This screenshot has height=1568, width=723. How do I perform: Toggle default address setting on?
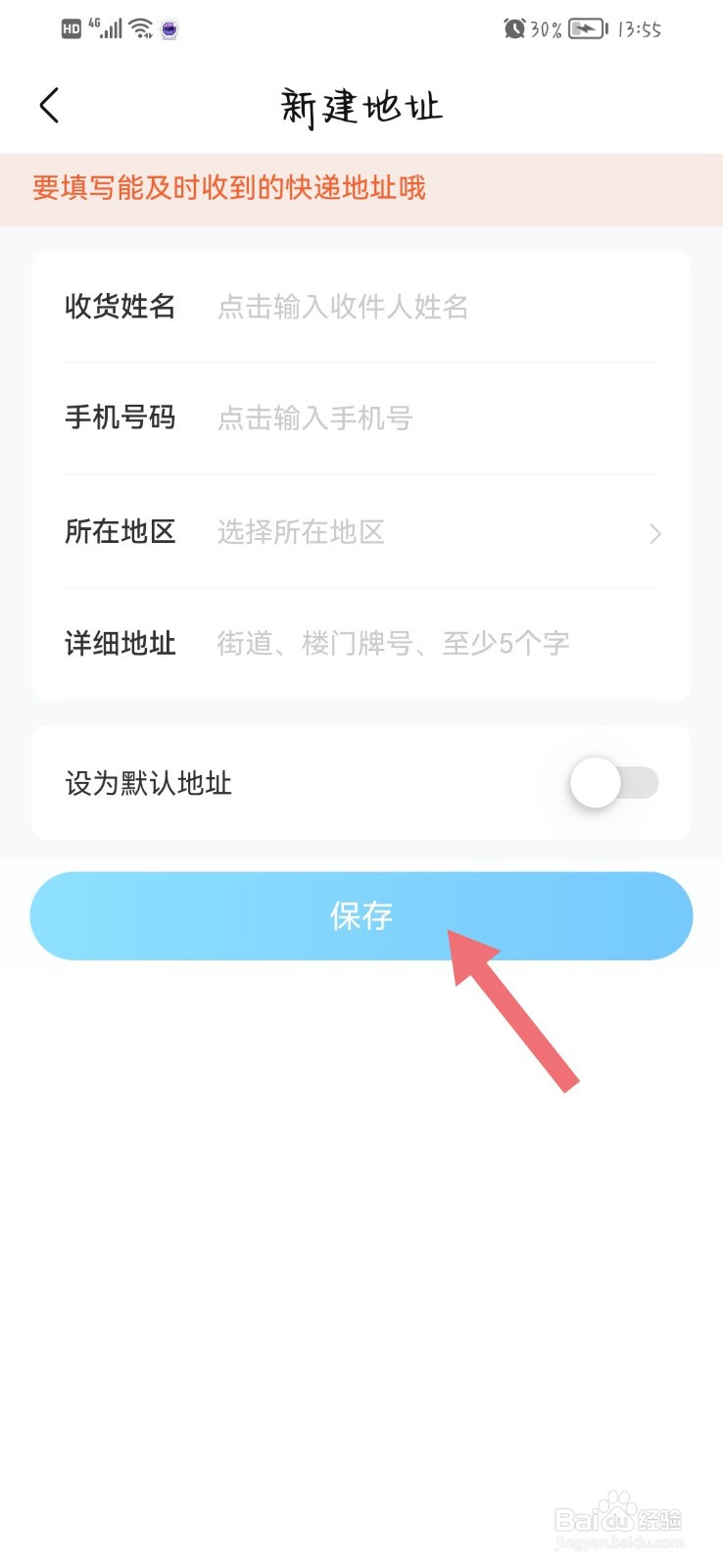coord(613,783)
